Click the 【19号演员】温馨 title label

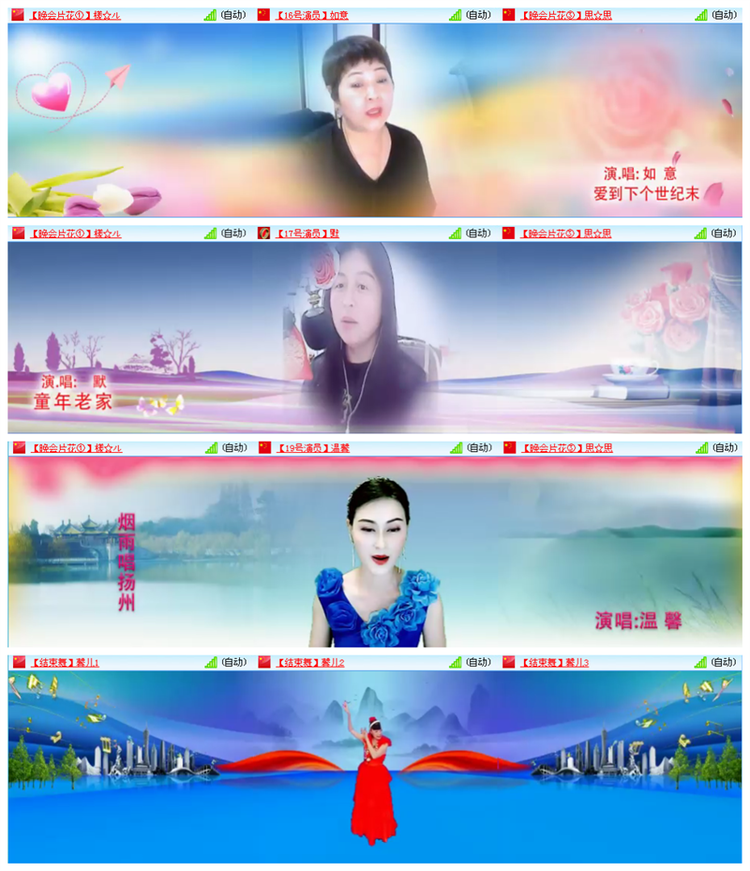[x=310, y=450]
